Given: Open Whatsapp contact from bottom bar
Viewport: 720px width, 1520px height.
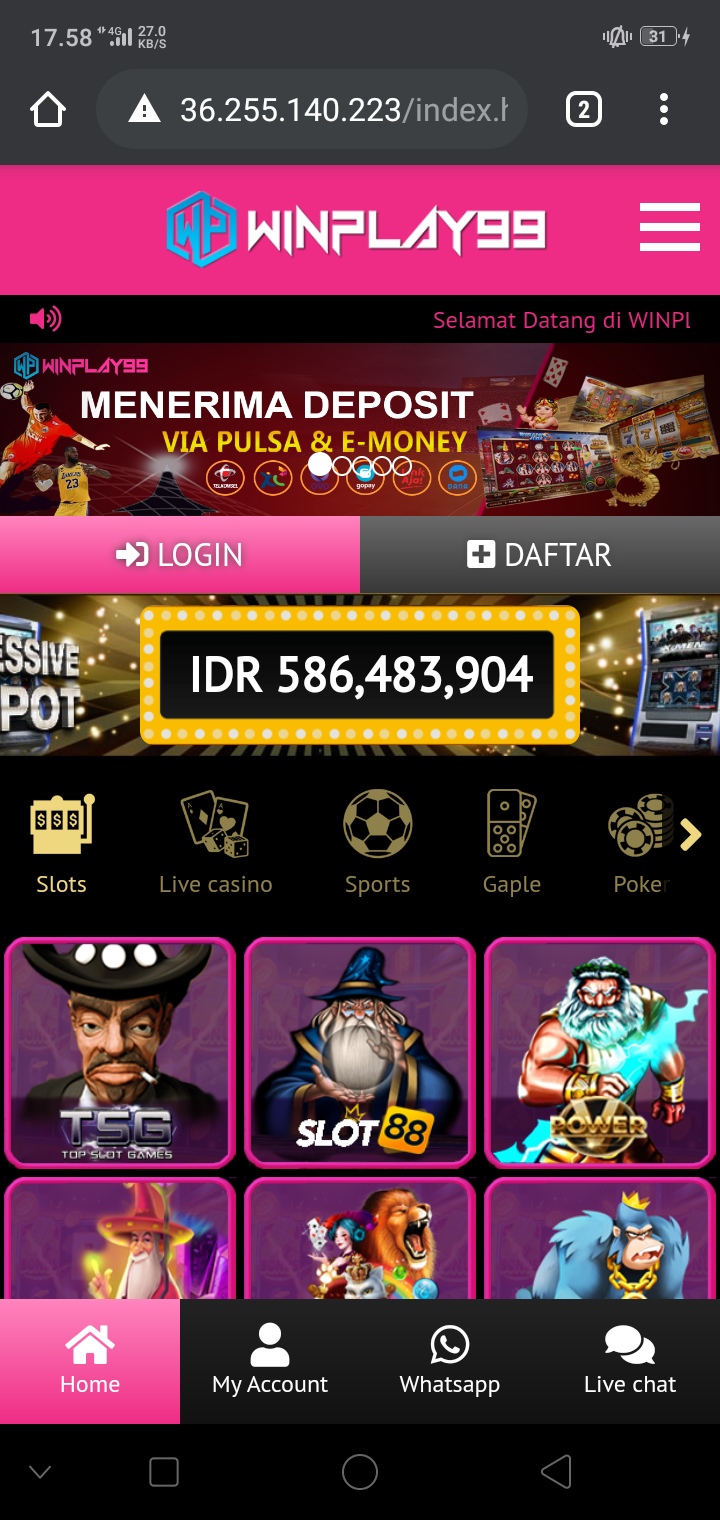Looking at the screenshot, I should pos(450,1361).
